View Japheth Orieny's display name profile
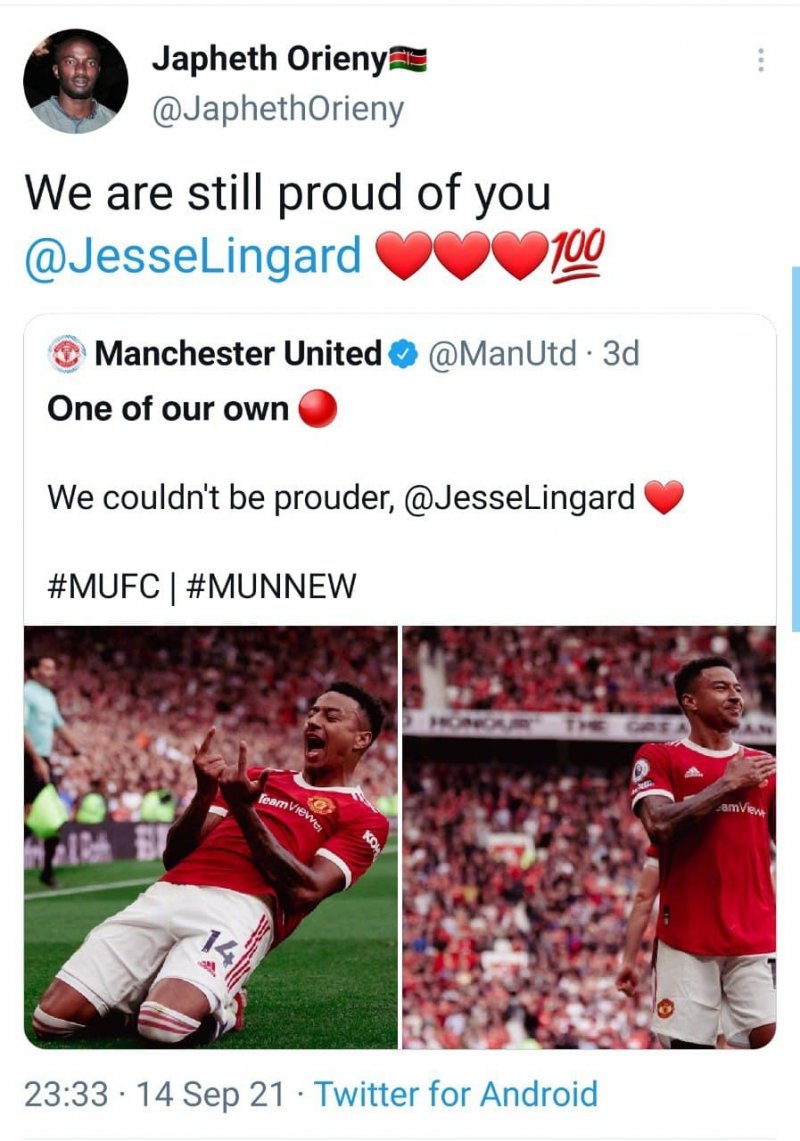The height and width of the screenshot is (1141, 800). (268, 60)
